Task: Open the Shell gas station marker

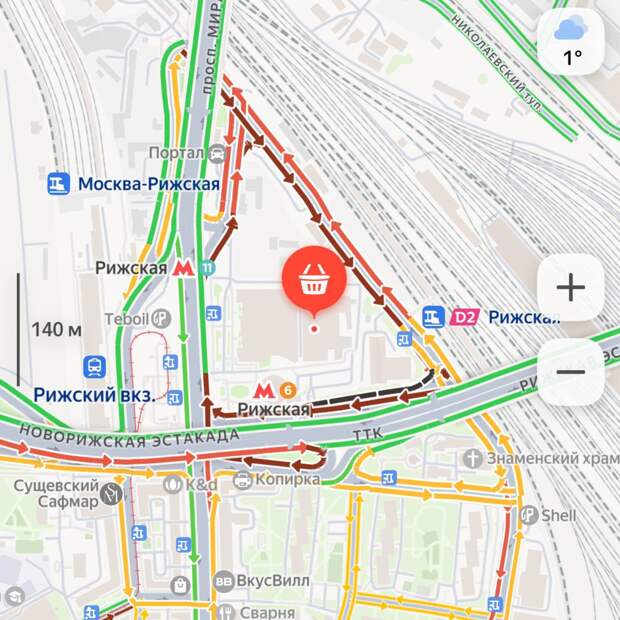Action: [x=528, y=515]
